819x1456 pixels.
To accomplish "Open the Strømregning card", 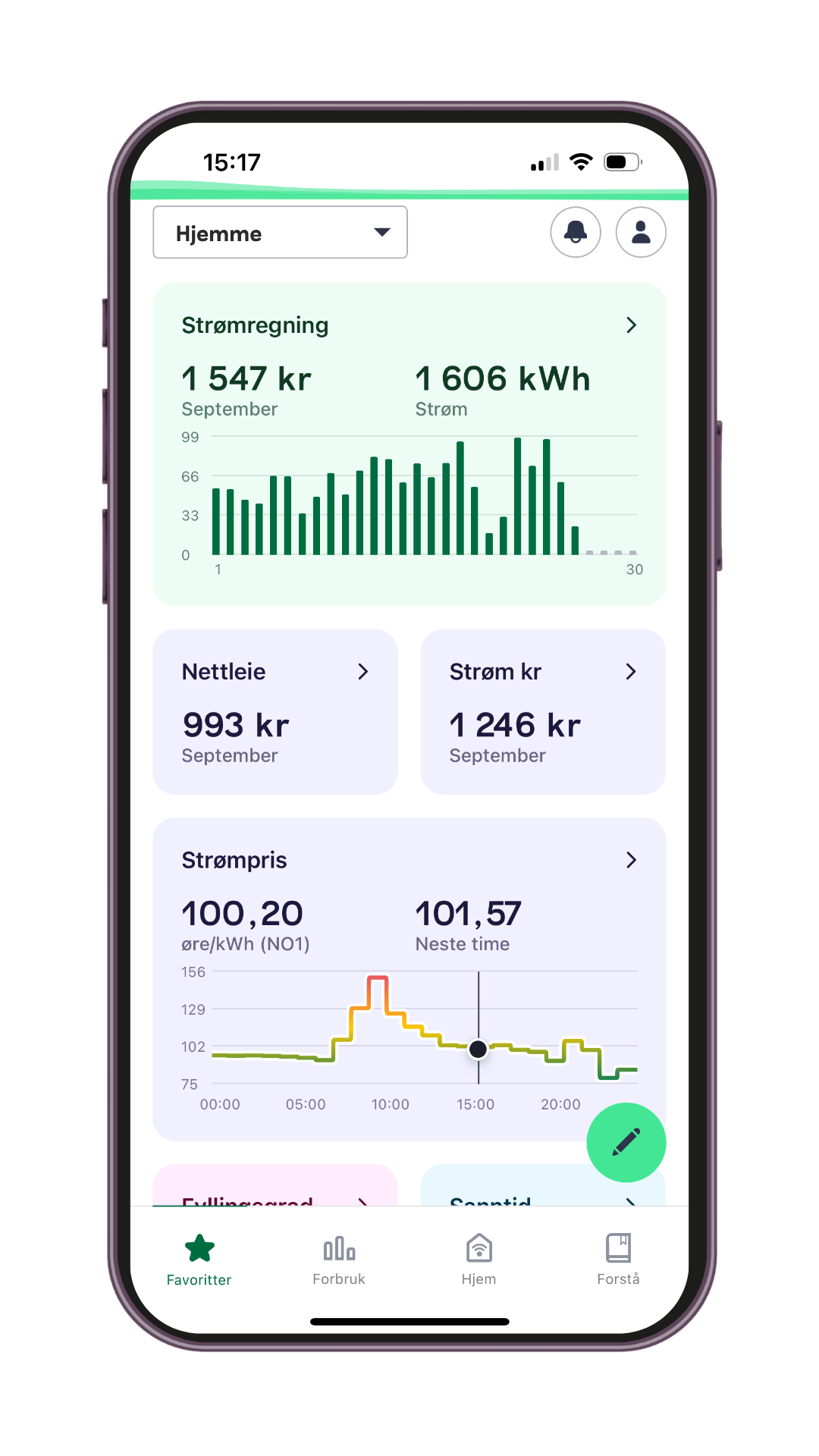I will (409, 326).
